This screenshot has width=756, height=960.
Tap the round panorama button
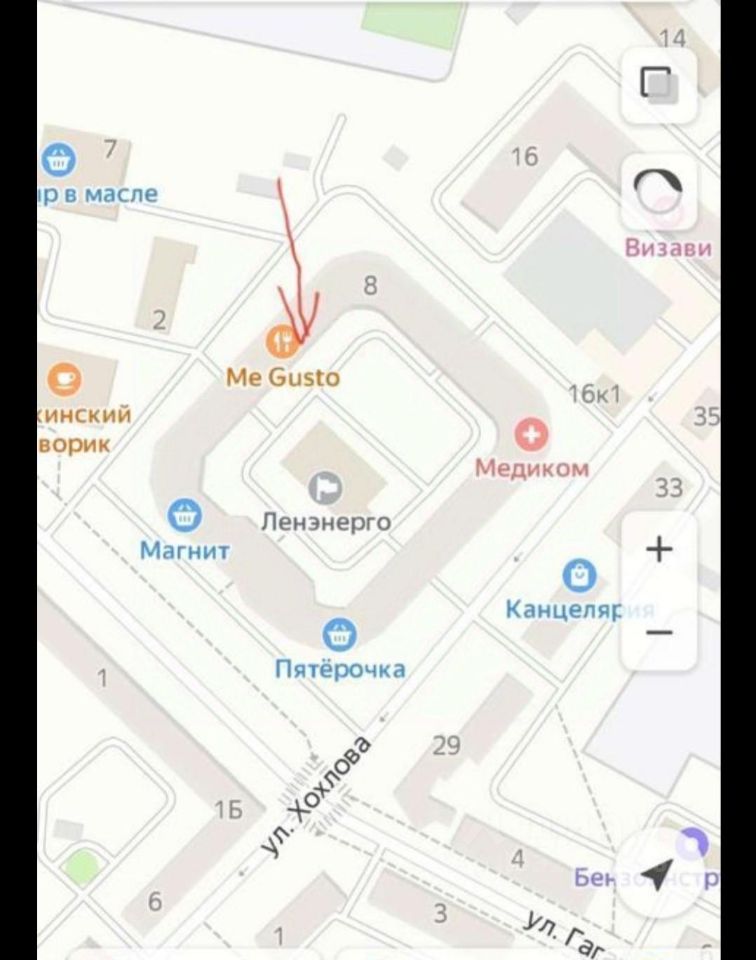pyautogui.click(x=658, y=189)
